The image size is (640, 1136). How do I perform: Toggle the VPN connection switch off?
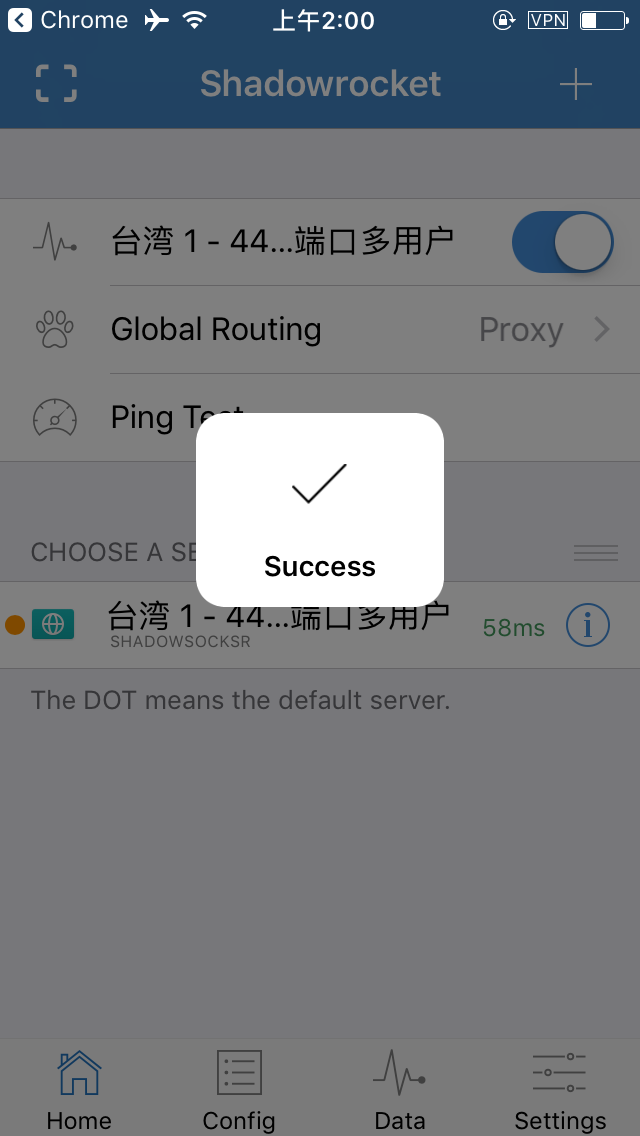562,242
